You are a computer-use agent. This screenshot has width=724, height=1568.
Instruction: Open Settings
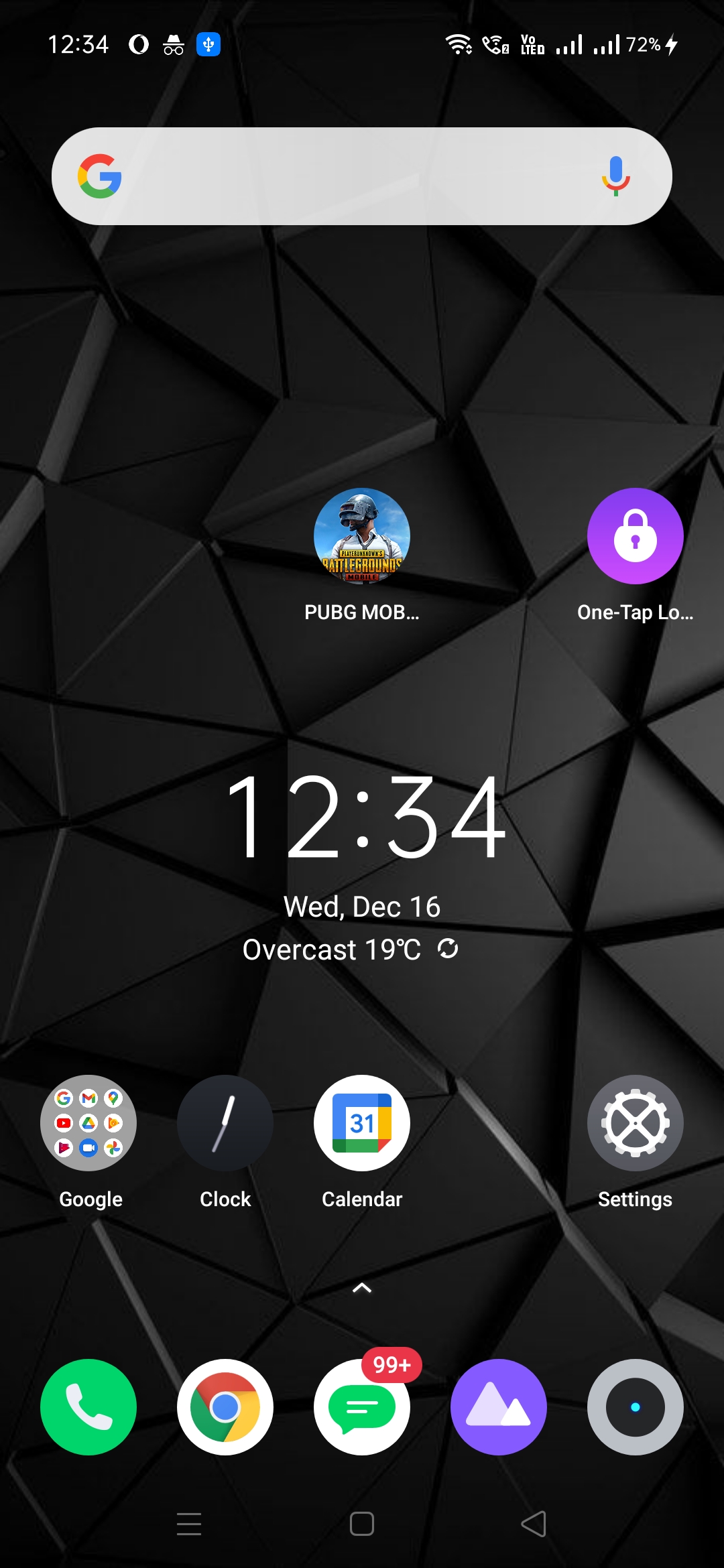635,1123
